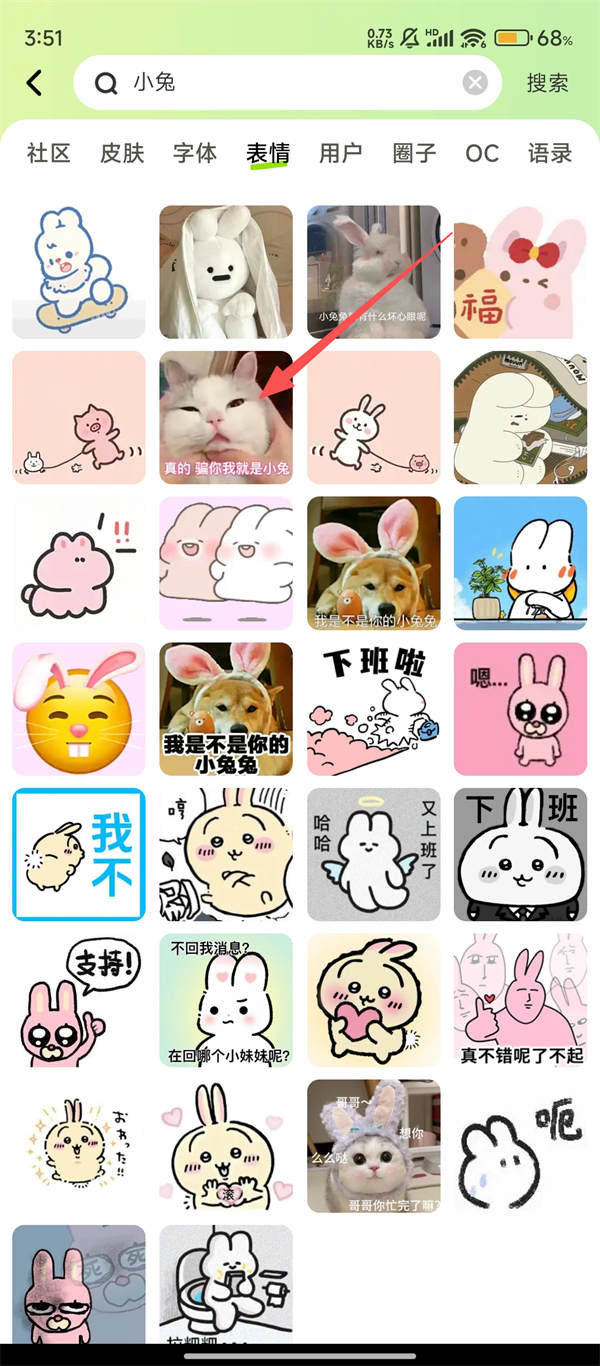This screenshot has height=1366, width=600.
Task: Open the skateboarding bunny sticker
Action: pyautogui.click(x=79, y=272)
